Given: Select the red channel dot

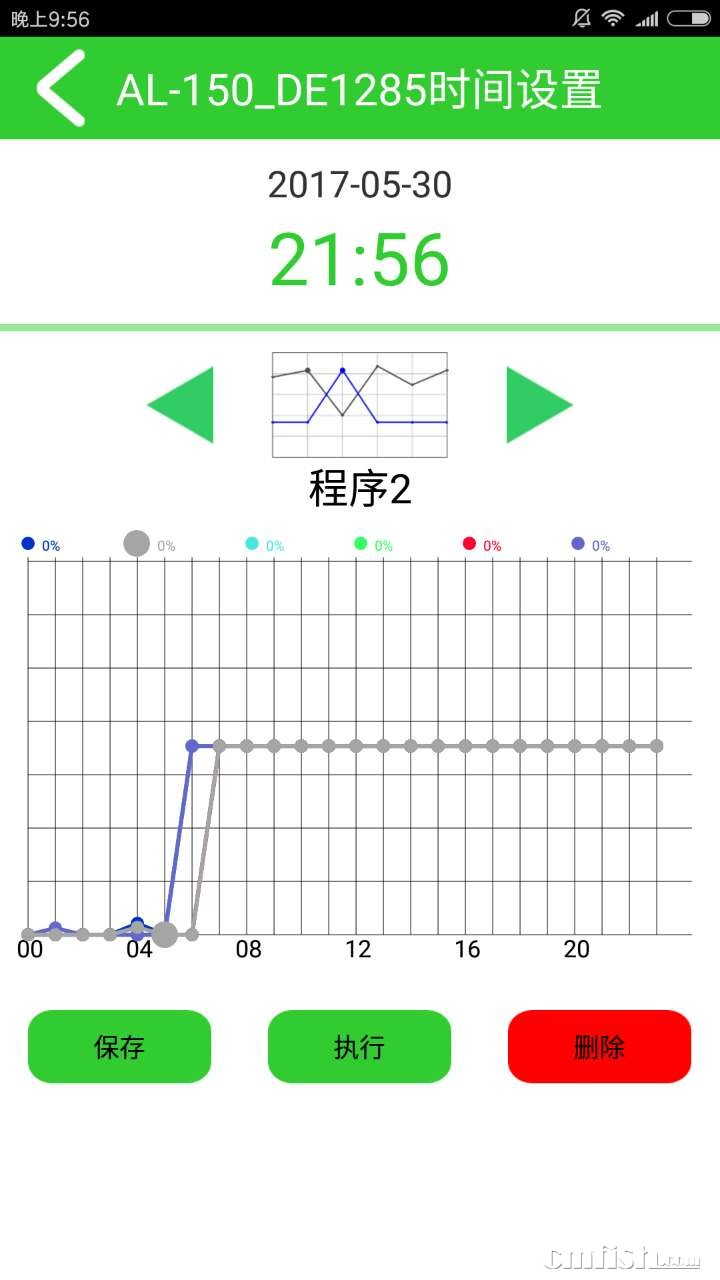Looking at the screenshot, I should [469, 544].
